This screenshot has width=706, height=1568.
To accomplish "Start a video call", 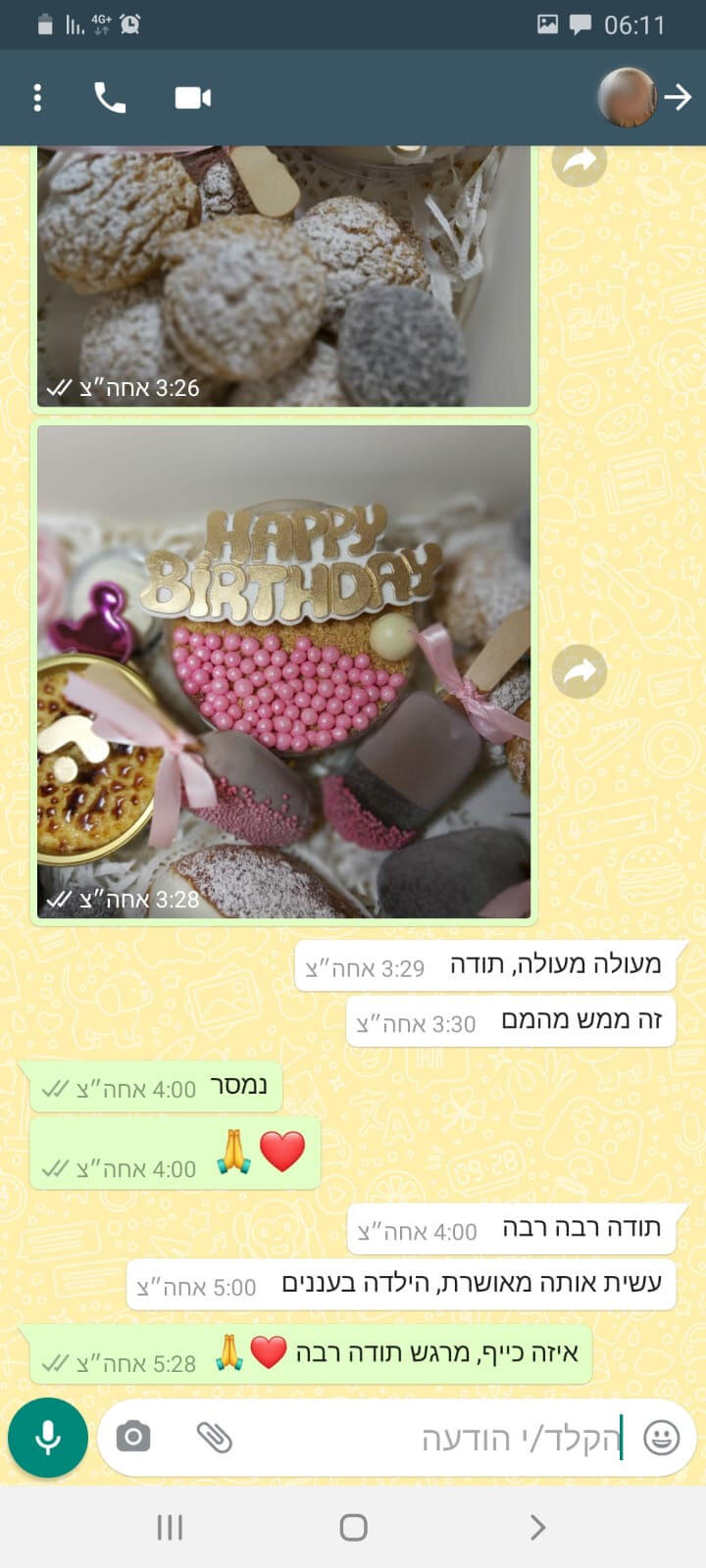I will pos(192,97).
